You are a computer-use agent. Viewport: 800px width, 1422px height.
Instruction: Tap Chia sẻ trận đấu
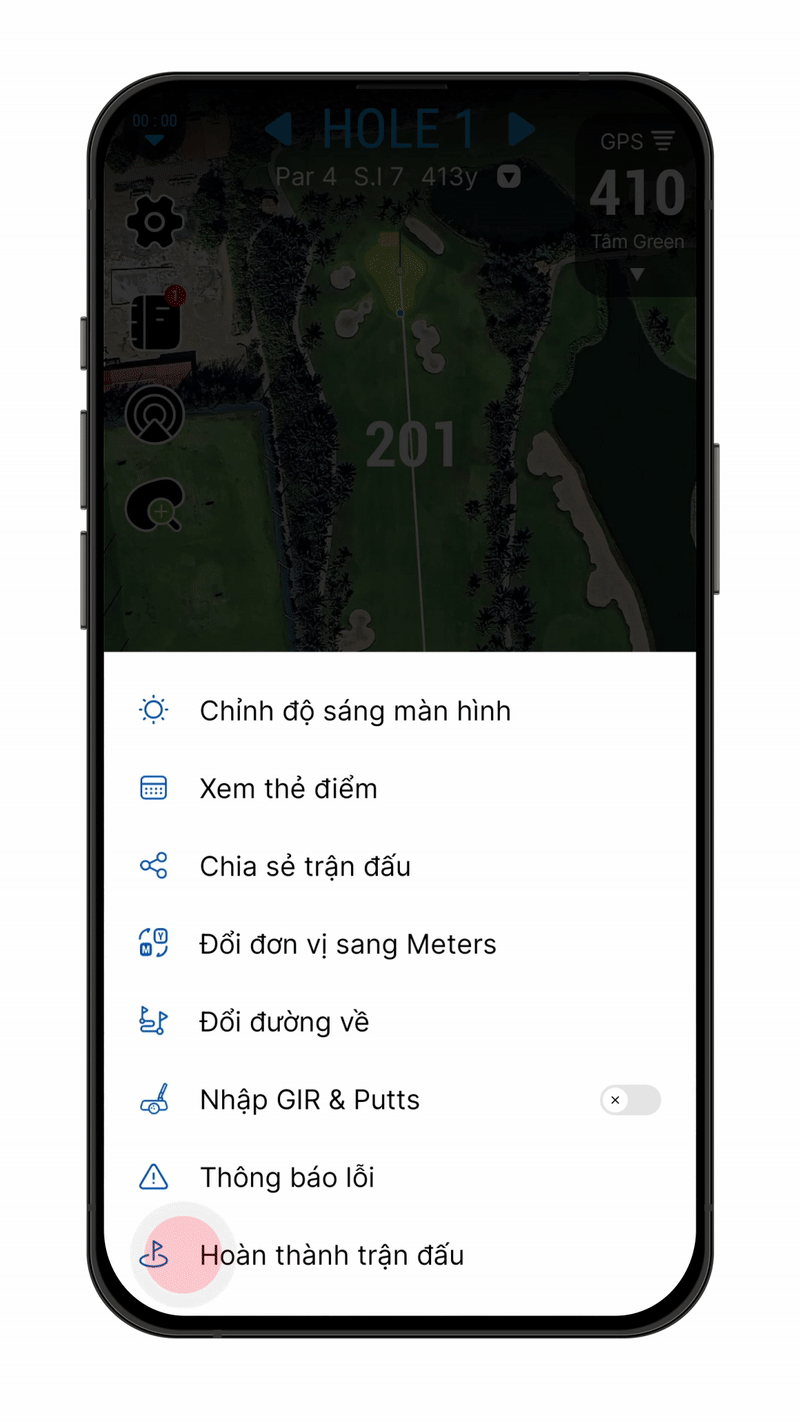[x=400, y=866]
